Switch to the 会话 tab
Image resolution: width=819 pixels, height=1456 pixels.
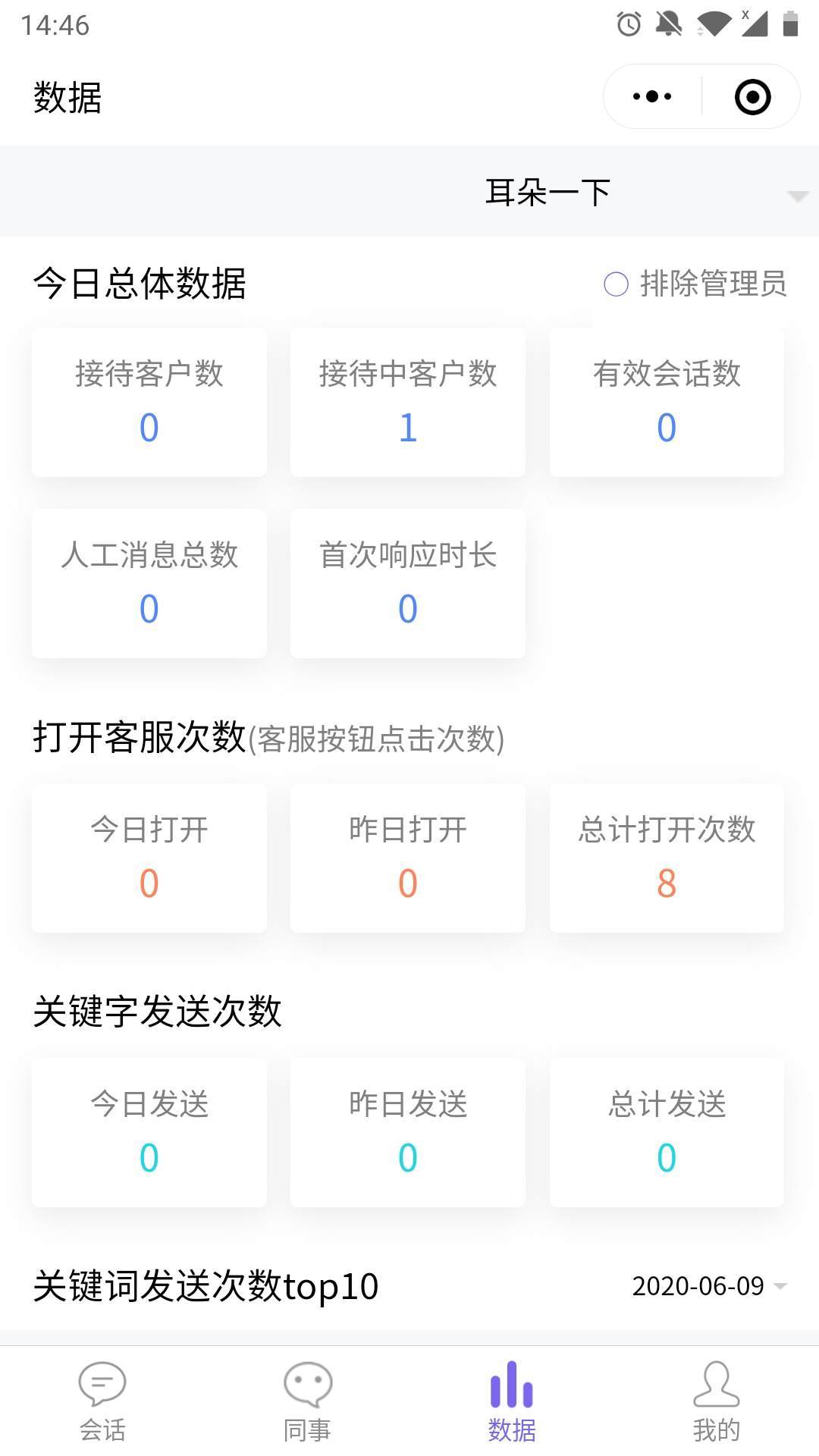pyautogui.click(x=102, y=1401)
